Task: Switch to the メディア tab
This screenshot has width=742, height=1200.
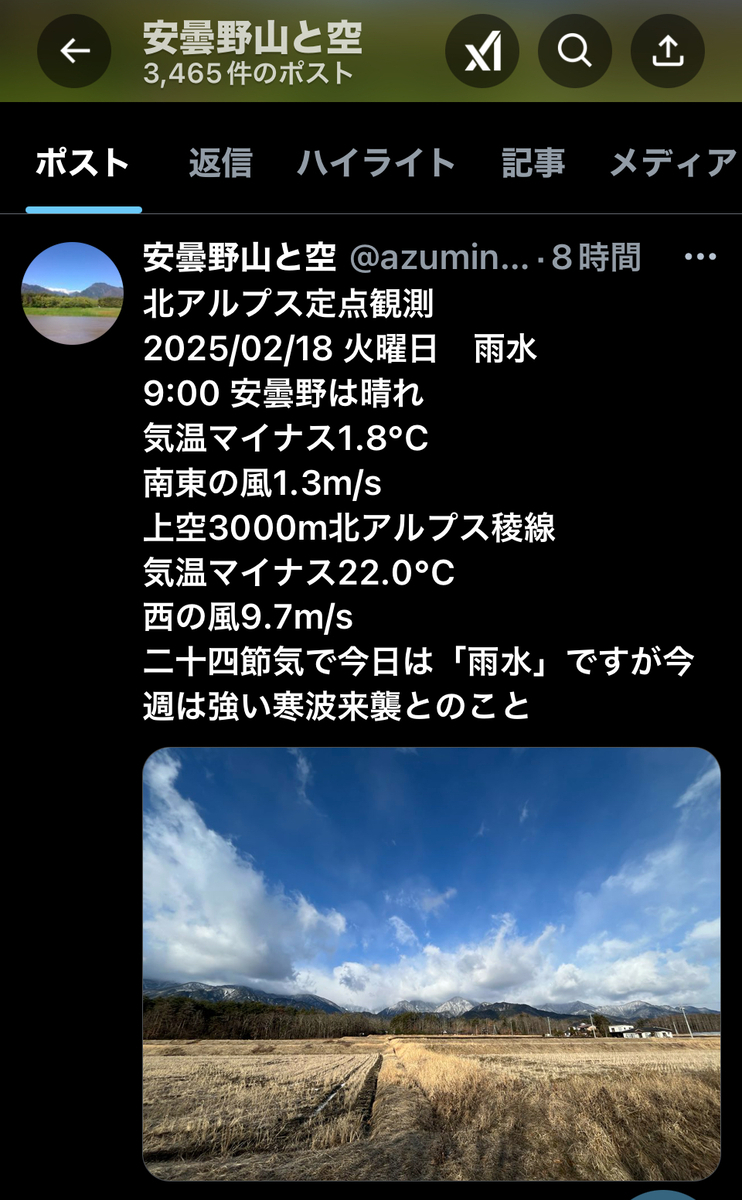Action: tap(673, 163)
